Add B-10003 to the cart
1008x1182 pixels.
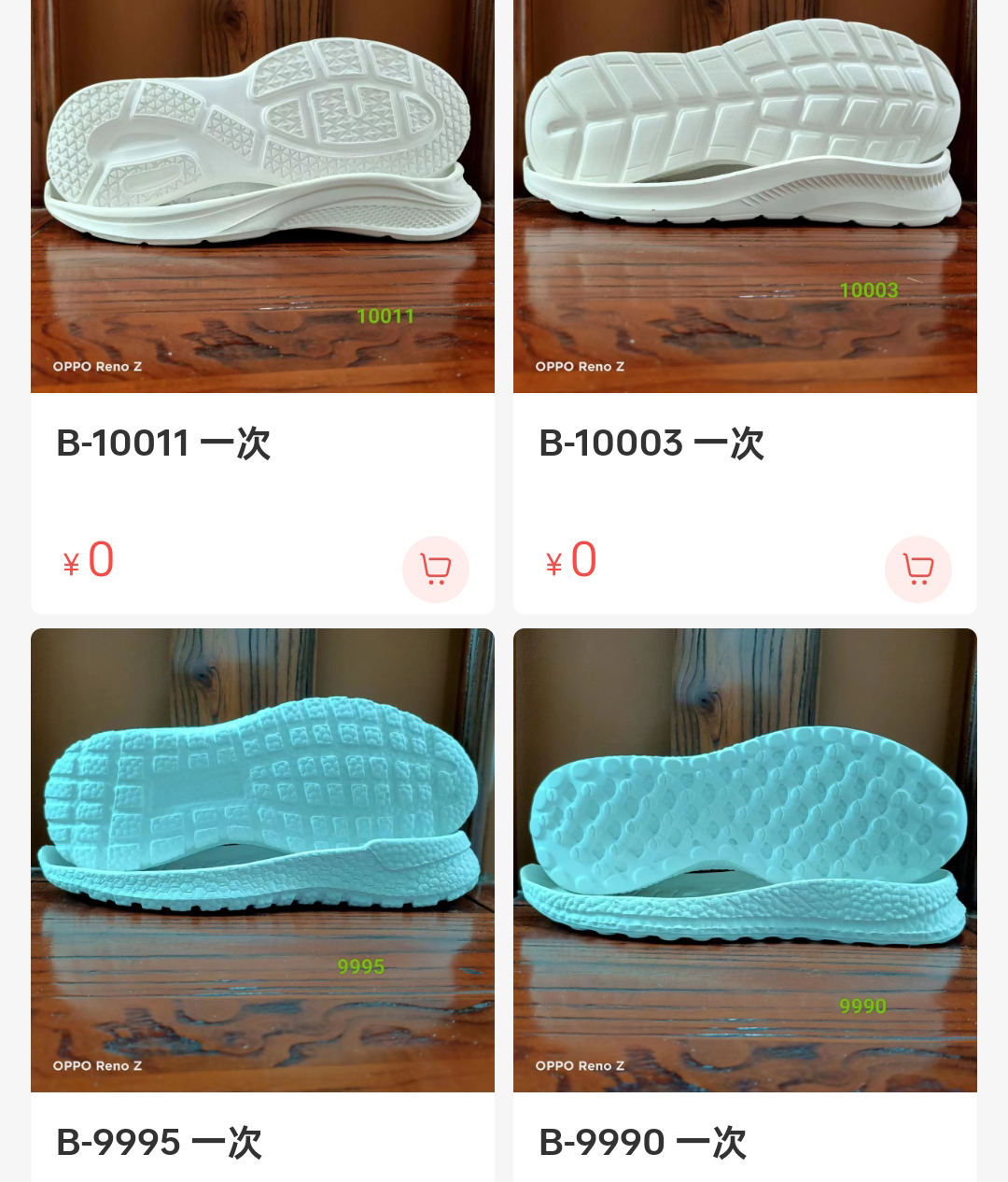click(917, 569)
